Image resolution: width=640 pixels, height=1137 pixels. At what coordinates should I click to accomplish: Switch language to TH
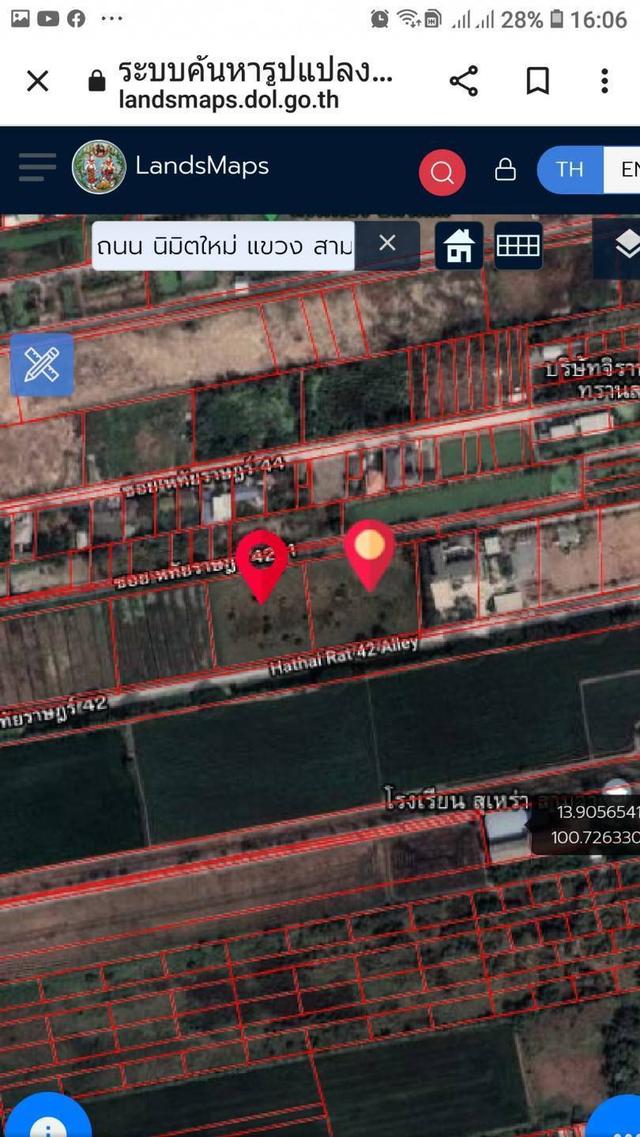point(570,170)
